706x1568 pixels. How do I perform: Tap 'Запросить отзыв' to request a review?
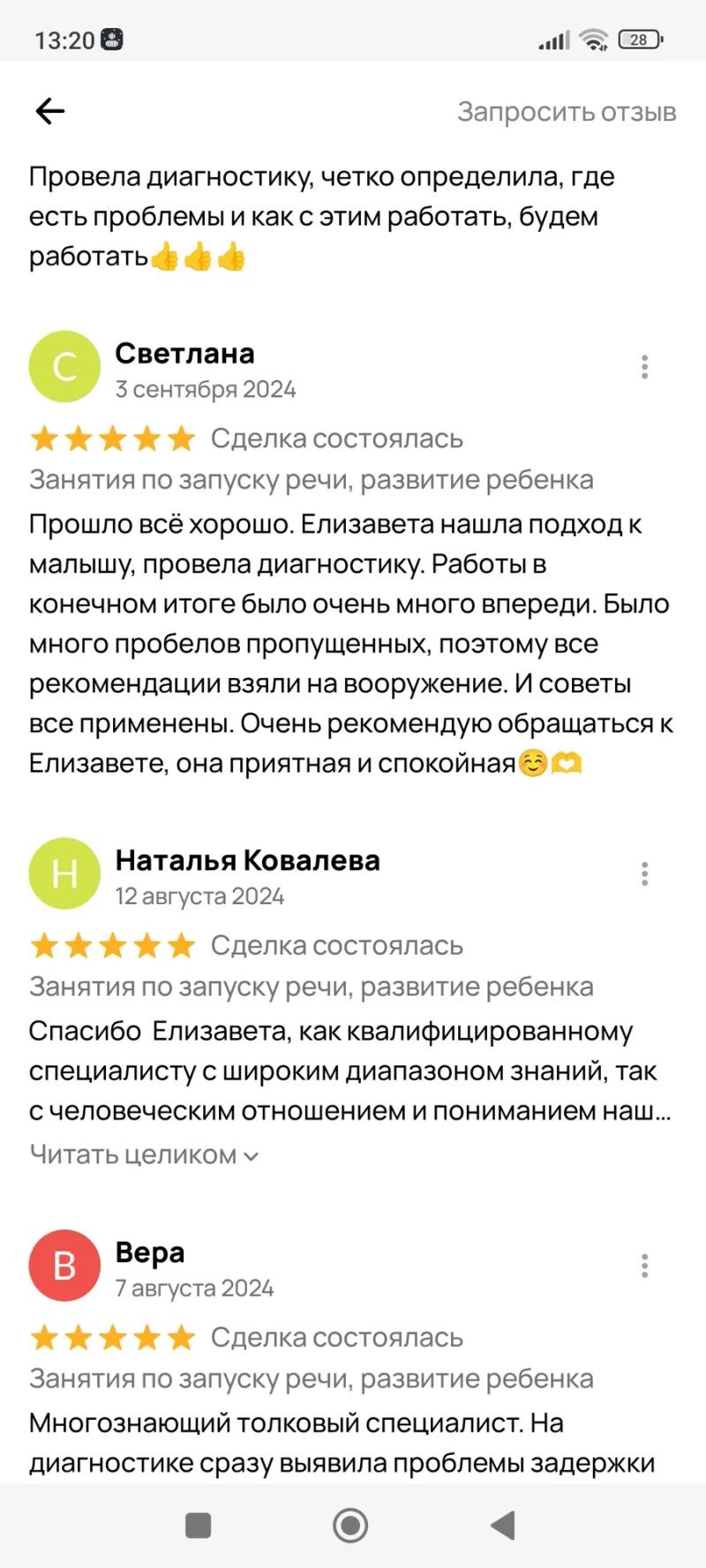pyautogui.click(x=566, y=112)
